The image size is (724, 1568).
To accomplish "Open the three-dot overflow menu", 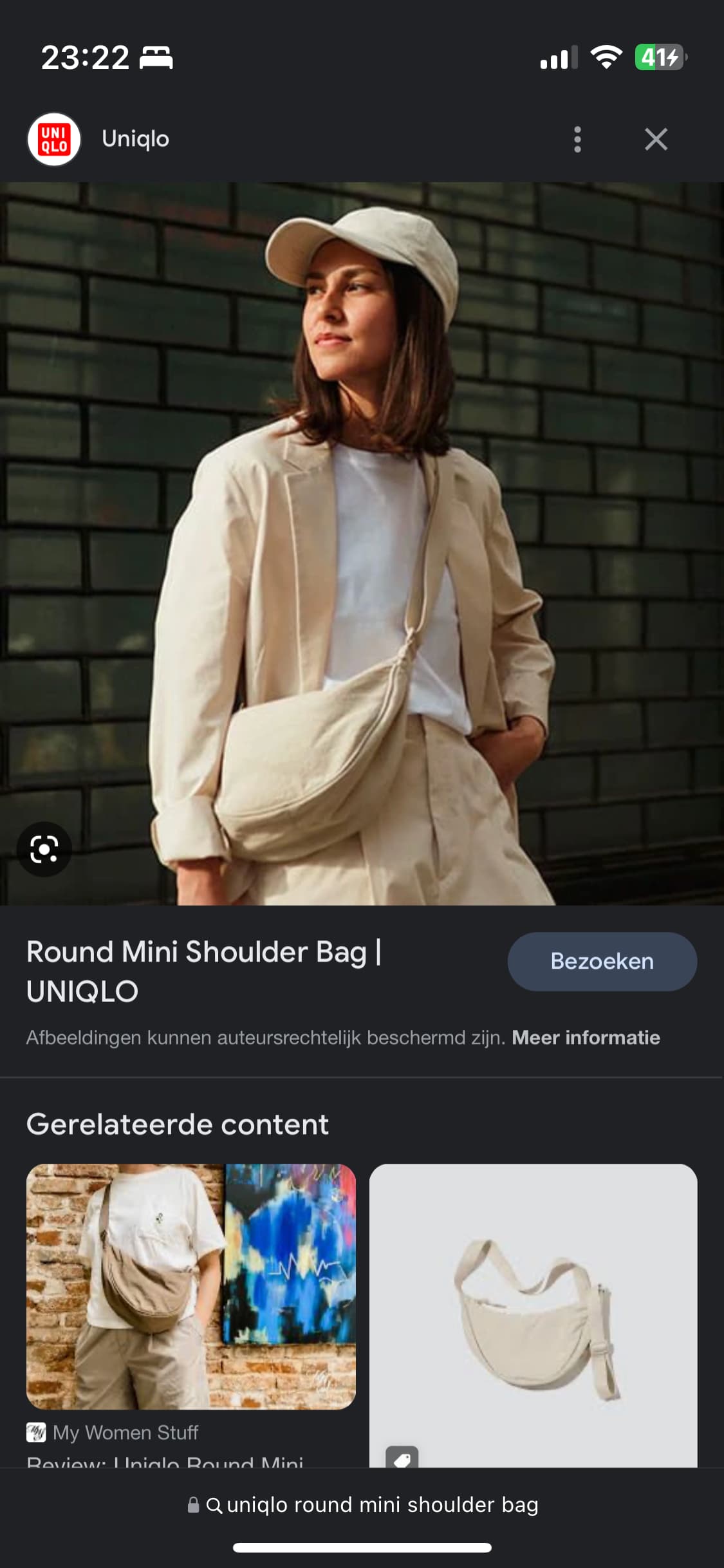I will [577, 139].
